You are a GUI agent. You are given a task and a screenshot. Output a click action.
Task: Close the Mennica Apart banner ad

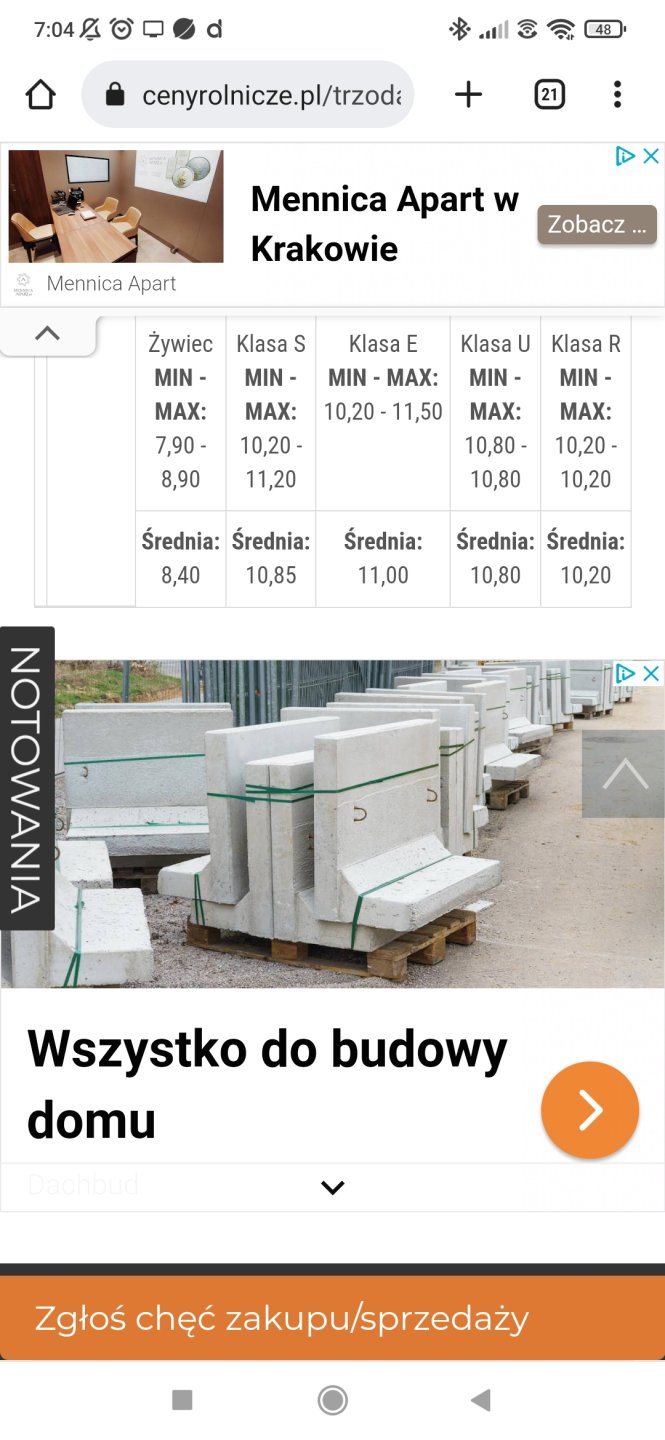[x=651, y=156]
